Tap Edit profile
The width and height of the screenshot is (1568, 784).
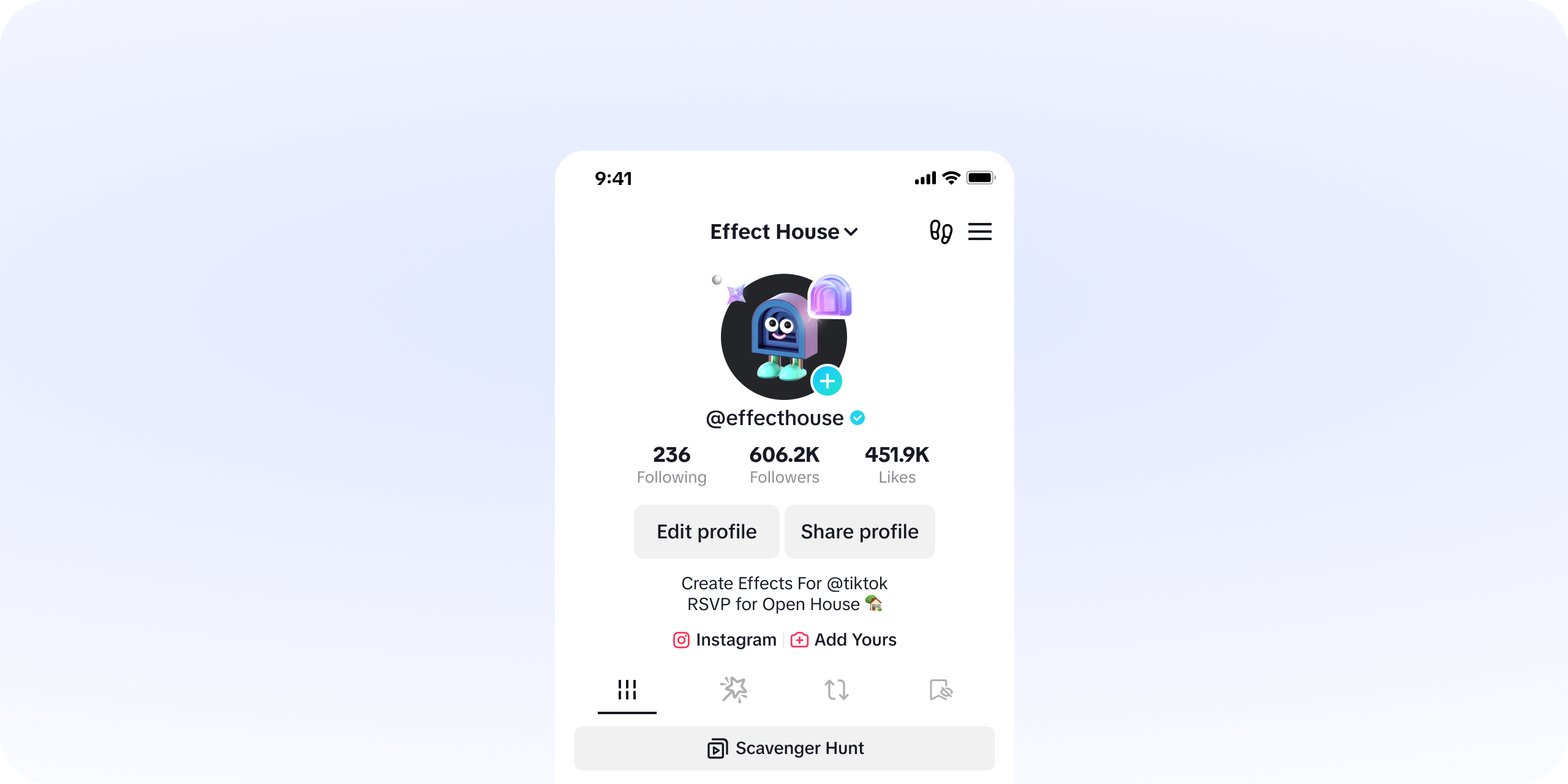tap(706, 532)
